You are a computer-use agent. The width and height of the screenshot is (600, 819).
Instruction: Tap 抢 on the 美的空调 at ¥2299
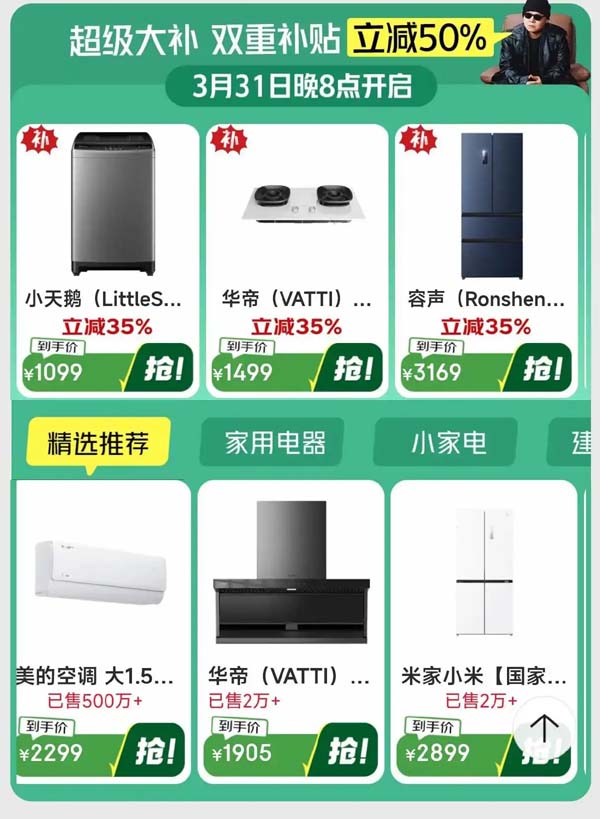click(157, 750)
